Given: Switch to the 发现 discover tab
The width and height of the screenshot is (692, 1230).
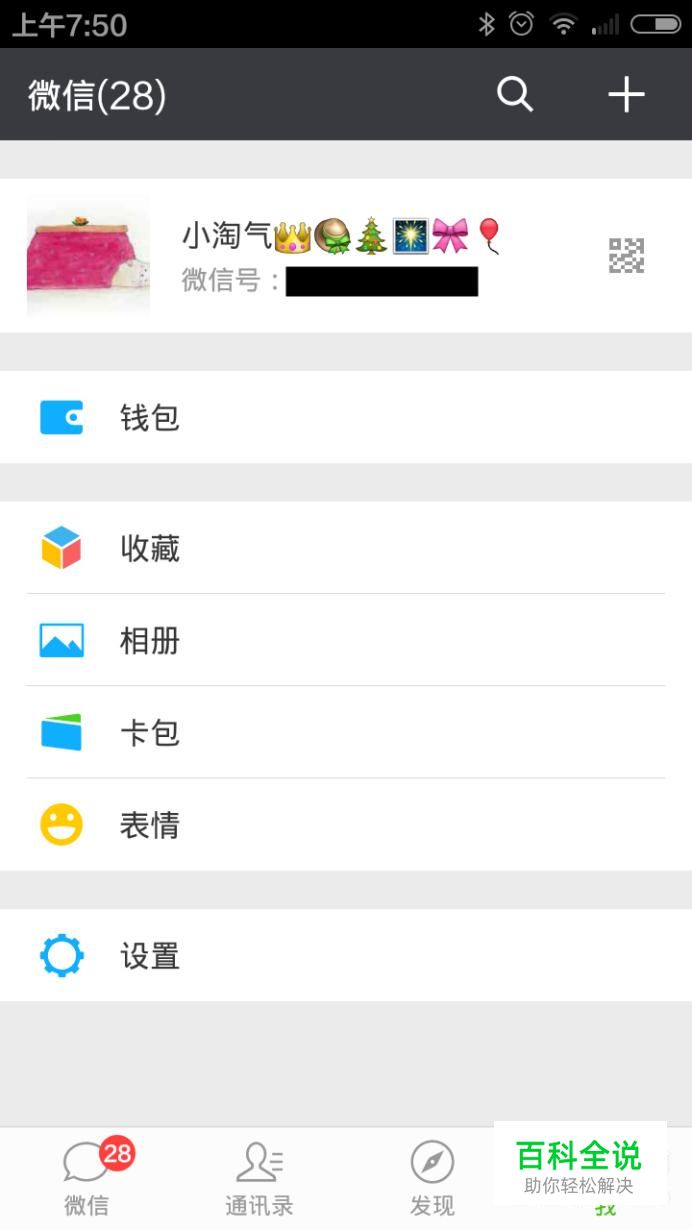Looking at the screenshot, I should [x=432, y=1178].
